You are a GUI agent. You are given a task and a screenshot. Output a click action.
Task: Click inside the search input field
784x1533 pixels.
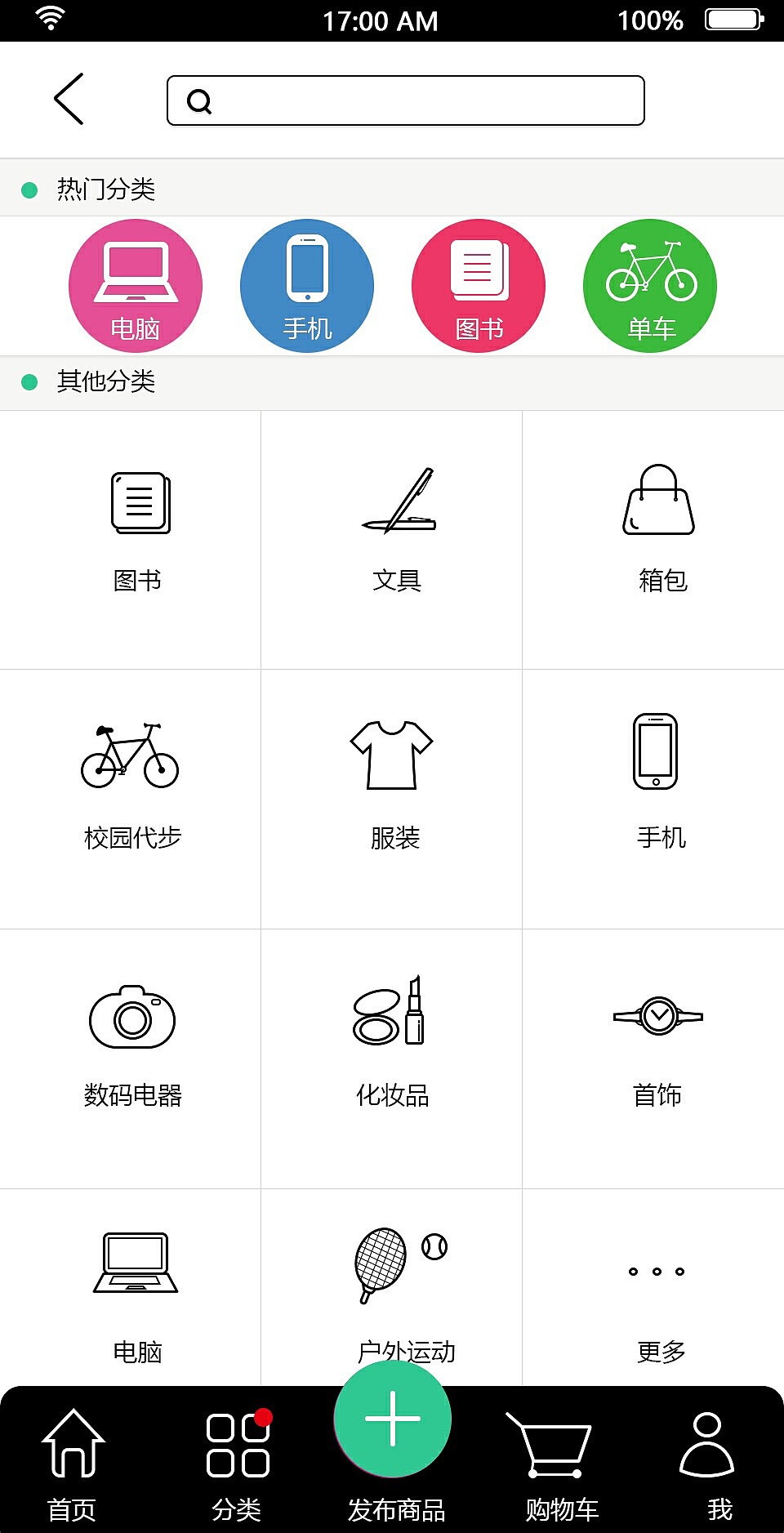[x=405, y=99]
